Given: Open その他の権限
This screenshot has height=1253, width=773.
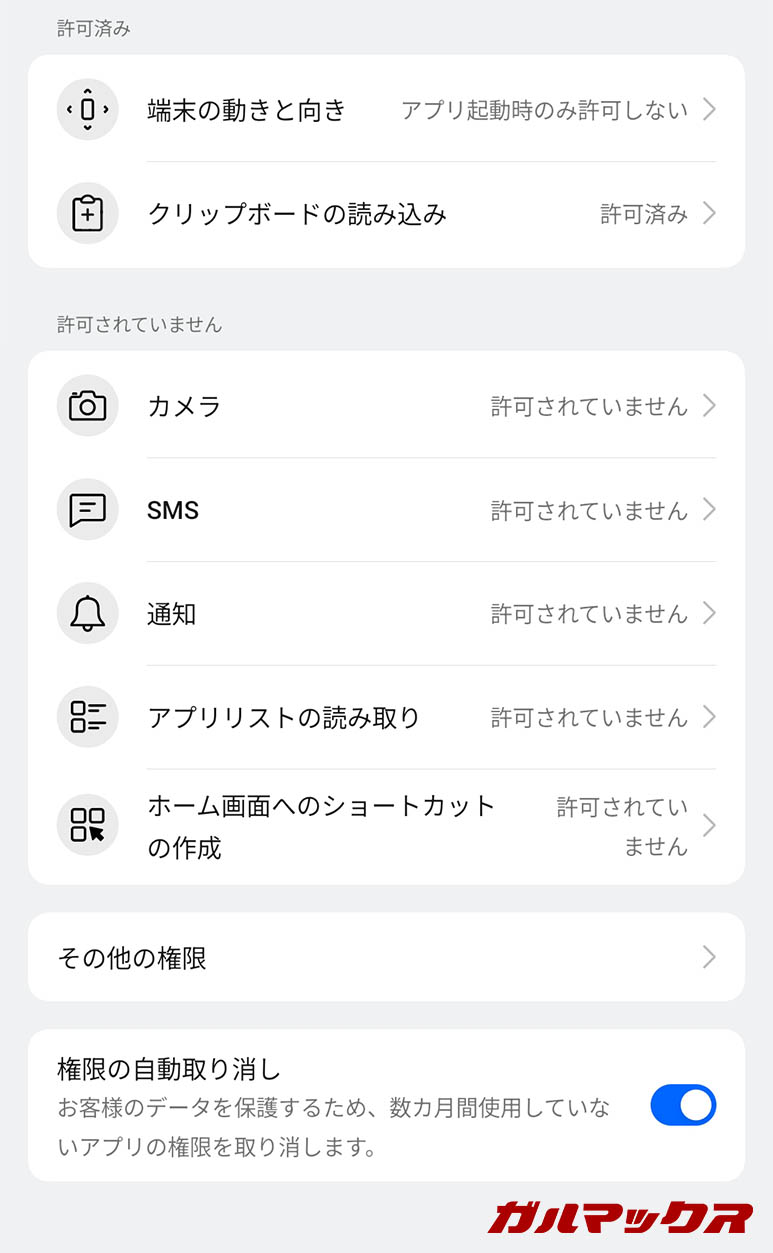Looking at the screenshot, I should [x=386, y=958].
